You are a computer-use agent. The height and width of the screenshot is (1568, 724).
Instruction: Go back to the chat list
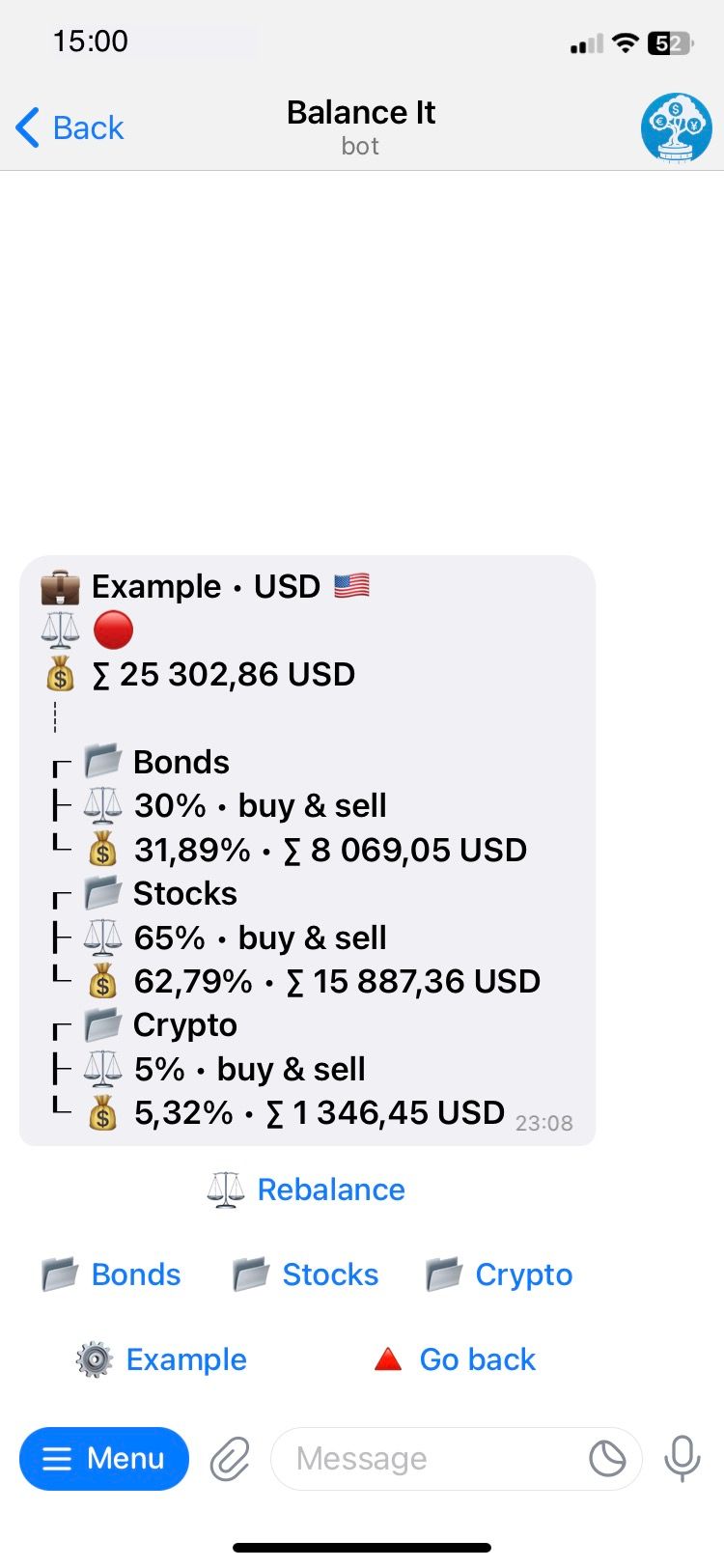coord(70,127)
